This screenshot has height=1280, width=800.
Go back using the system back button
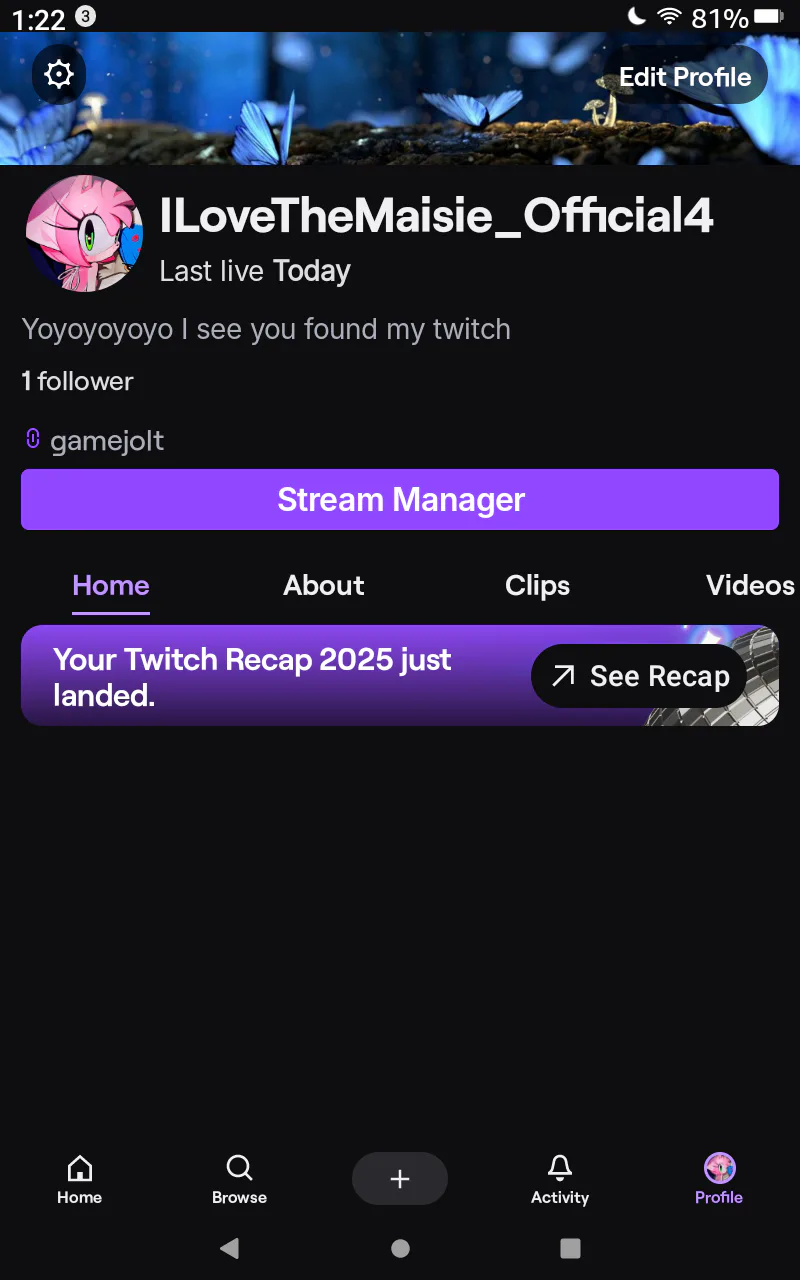pyautogui.click(x=230, y=1248)
